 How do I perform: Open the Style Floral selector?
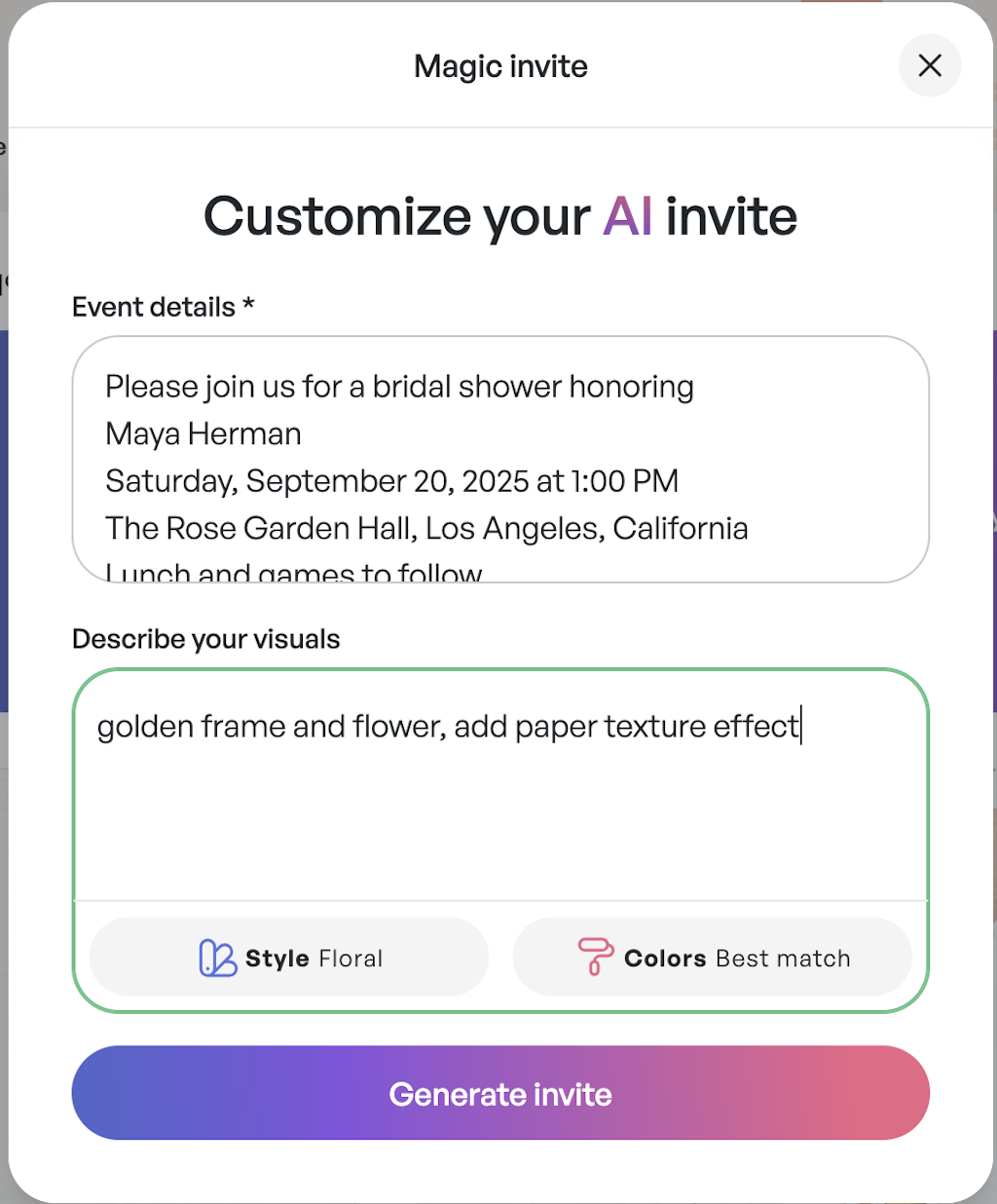pos(288,957)
